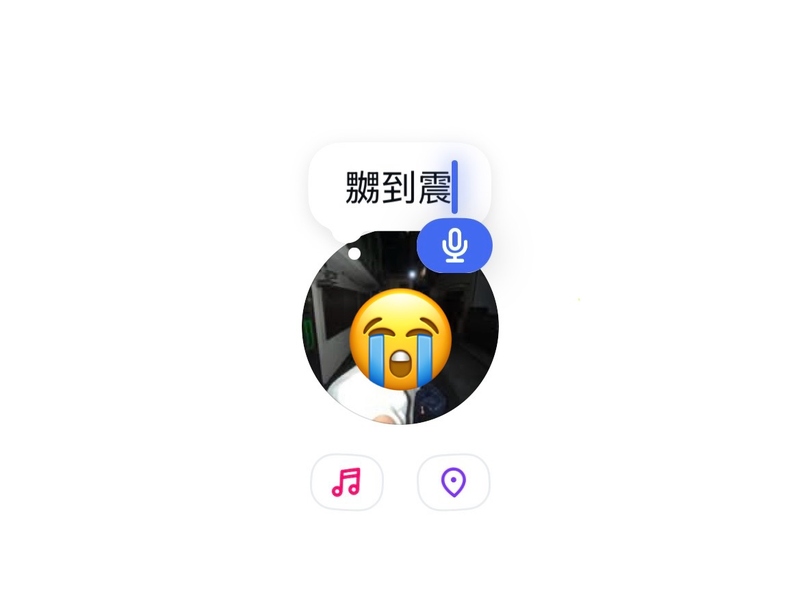Add a location with the pin button

453,482
